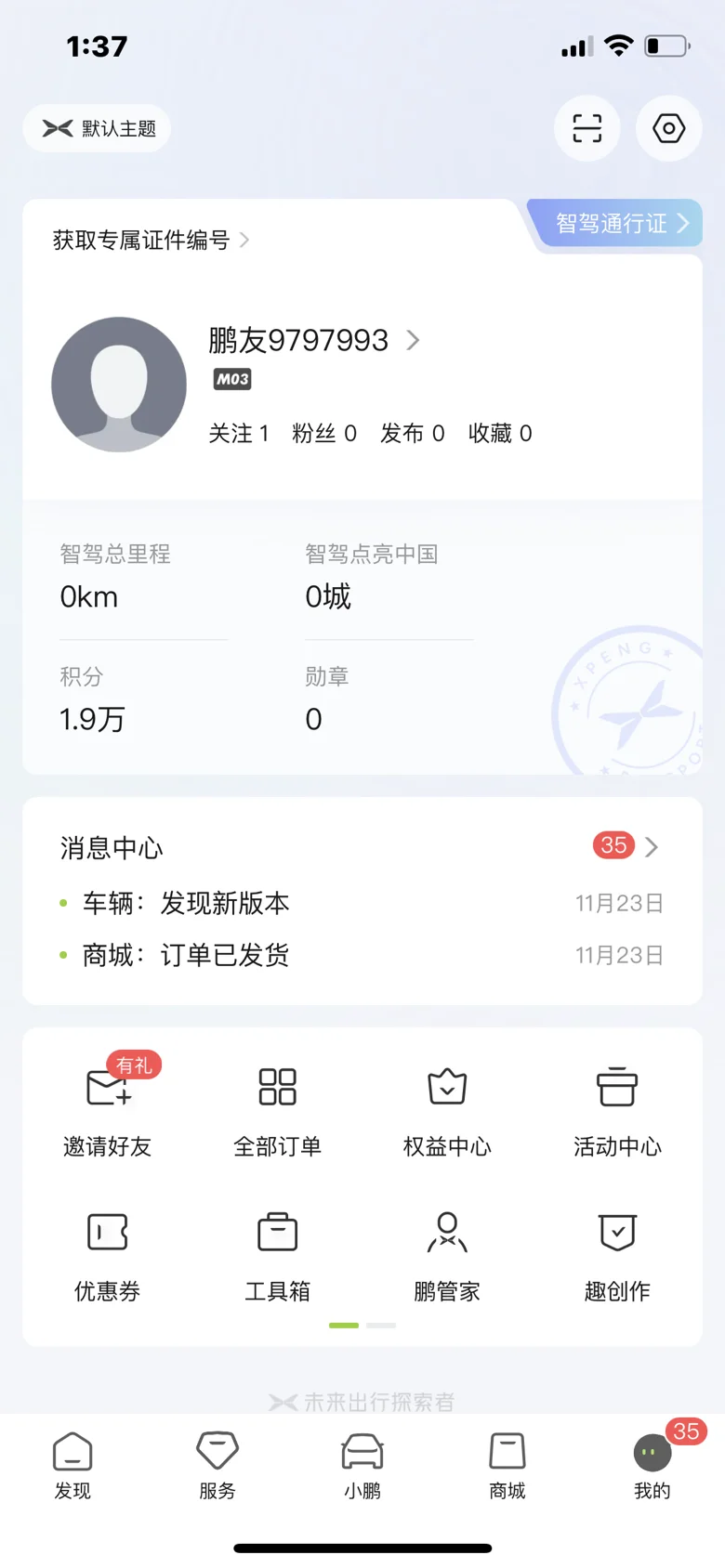View the 关注 following list

pos(239,434)
